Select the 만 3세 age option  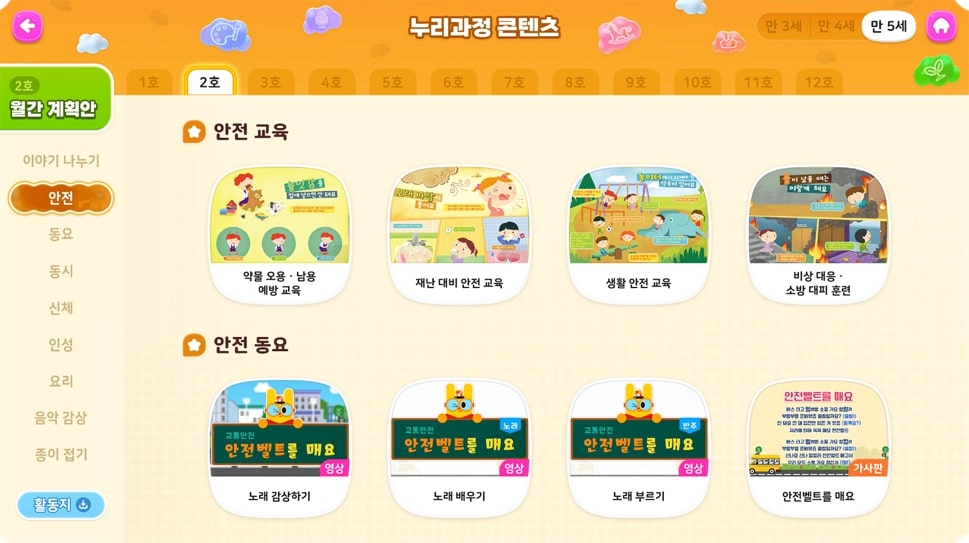[784, 26]
